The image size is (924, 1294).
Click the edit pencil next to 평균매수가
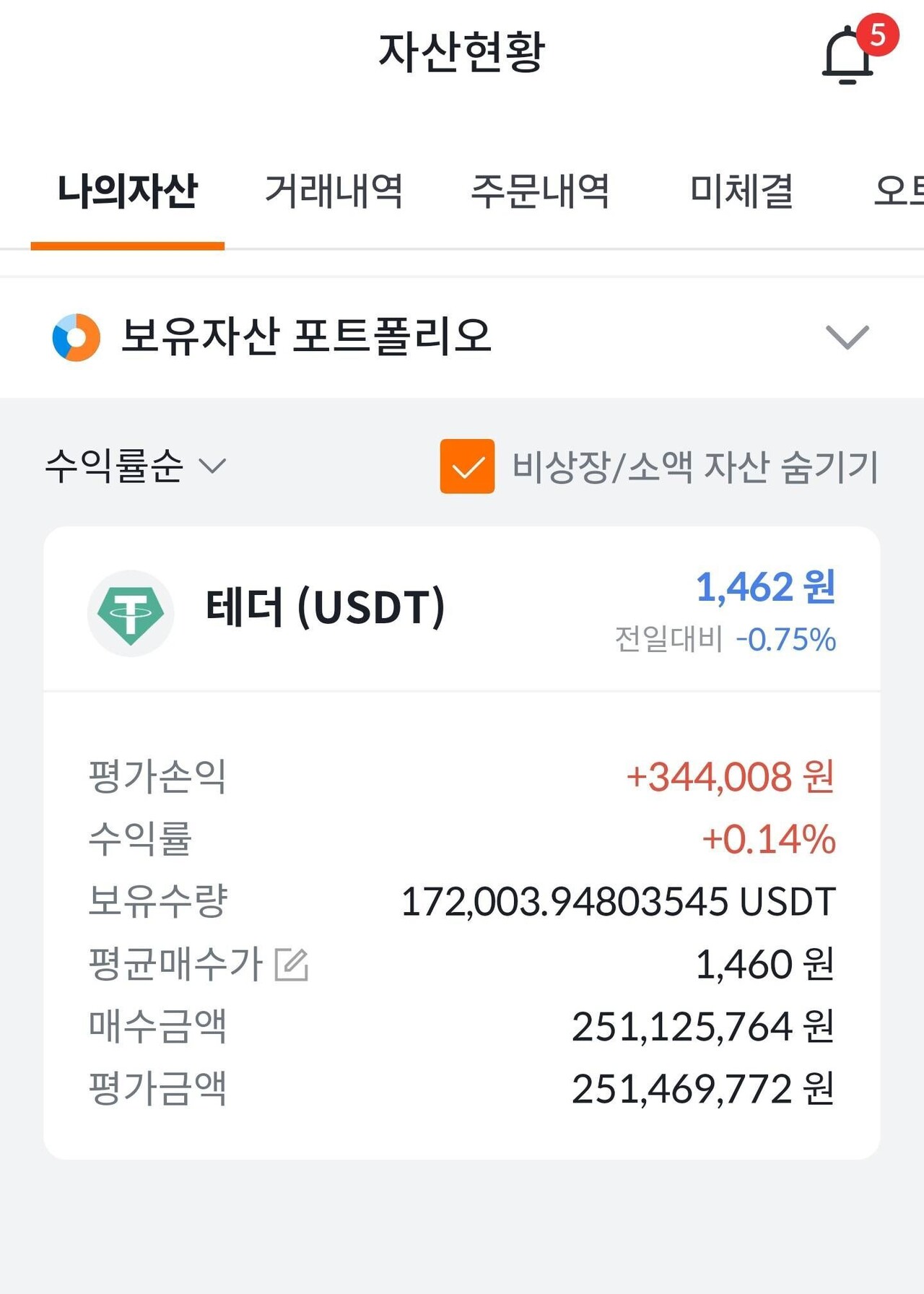coord(292,964)
